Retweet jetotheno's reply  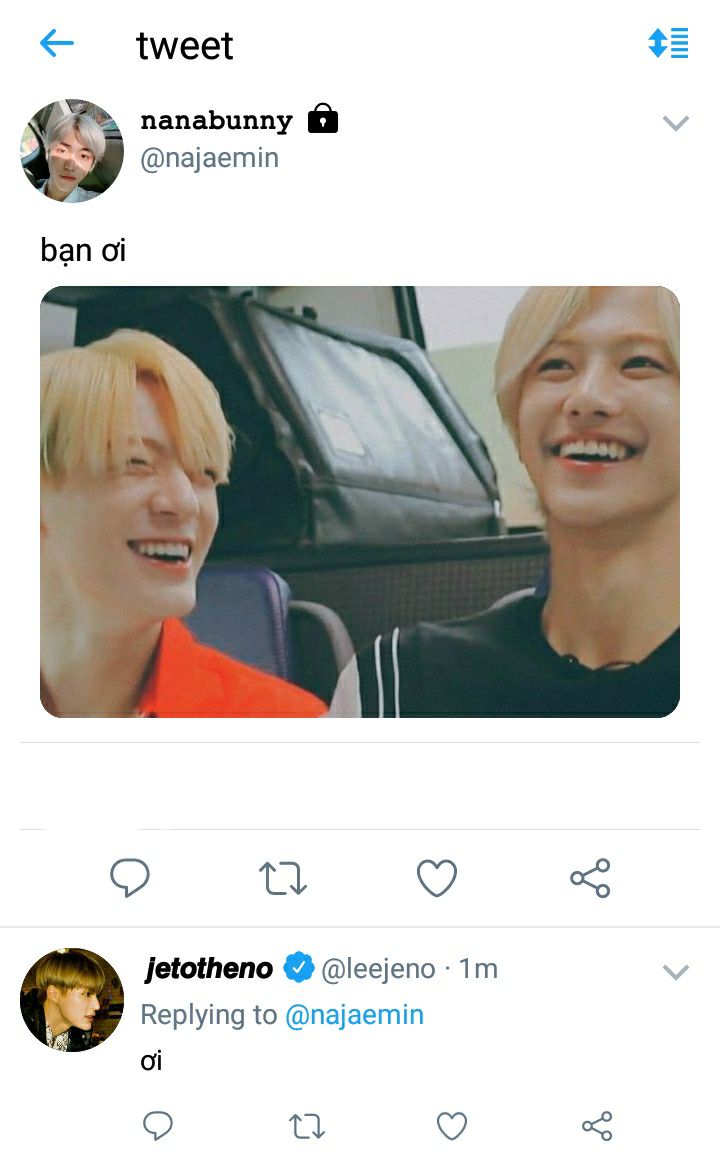(x=307, y=1126)
